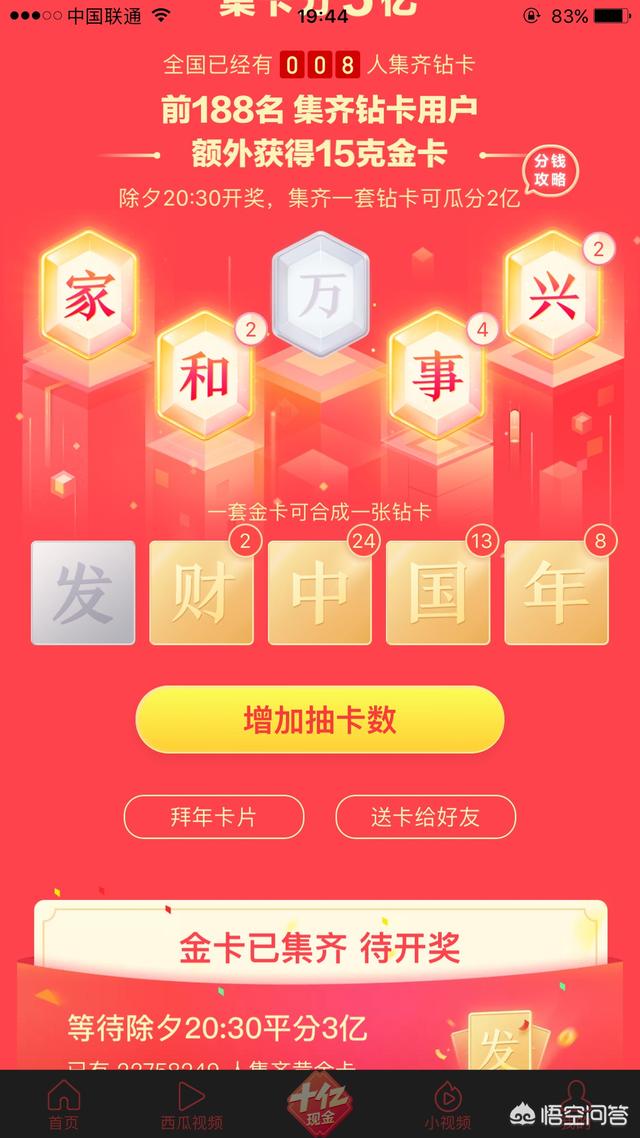Select the 和 diamond card
The width and height of the screenshot is (640, 1138).
(x=205, y=375)
